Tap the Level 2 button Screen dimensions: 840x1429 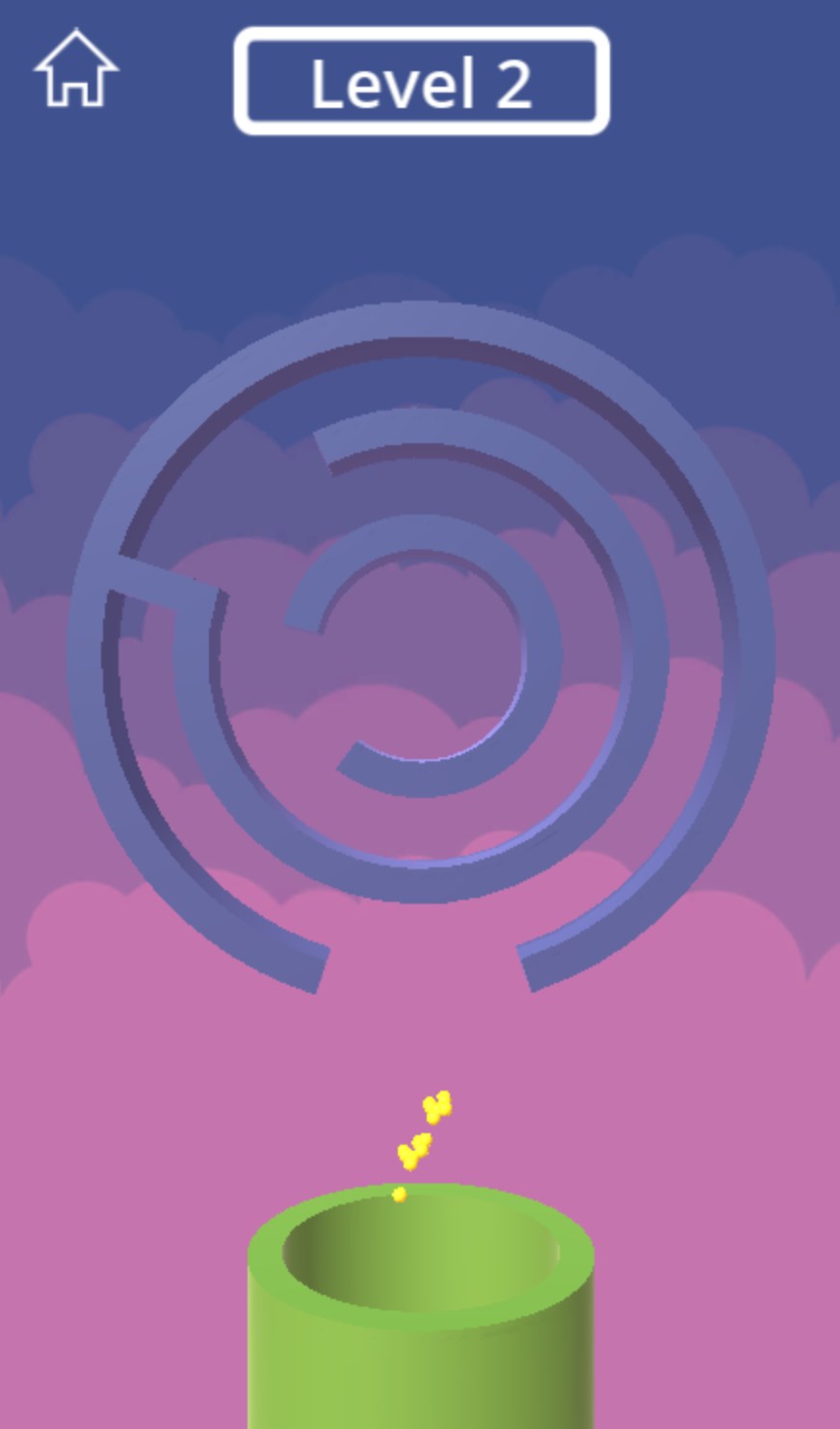point(421,81)
